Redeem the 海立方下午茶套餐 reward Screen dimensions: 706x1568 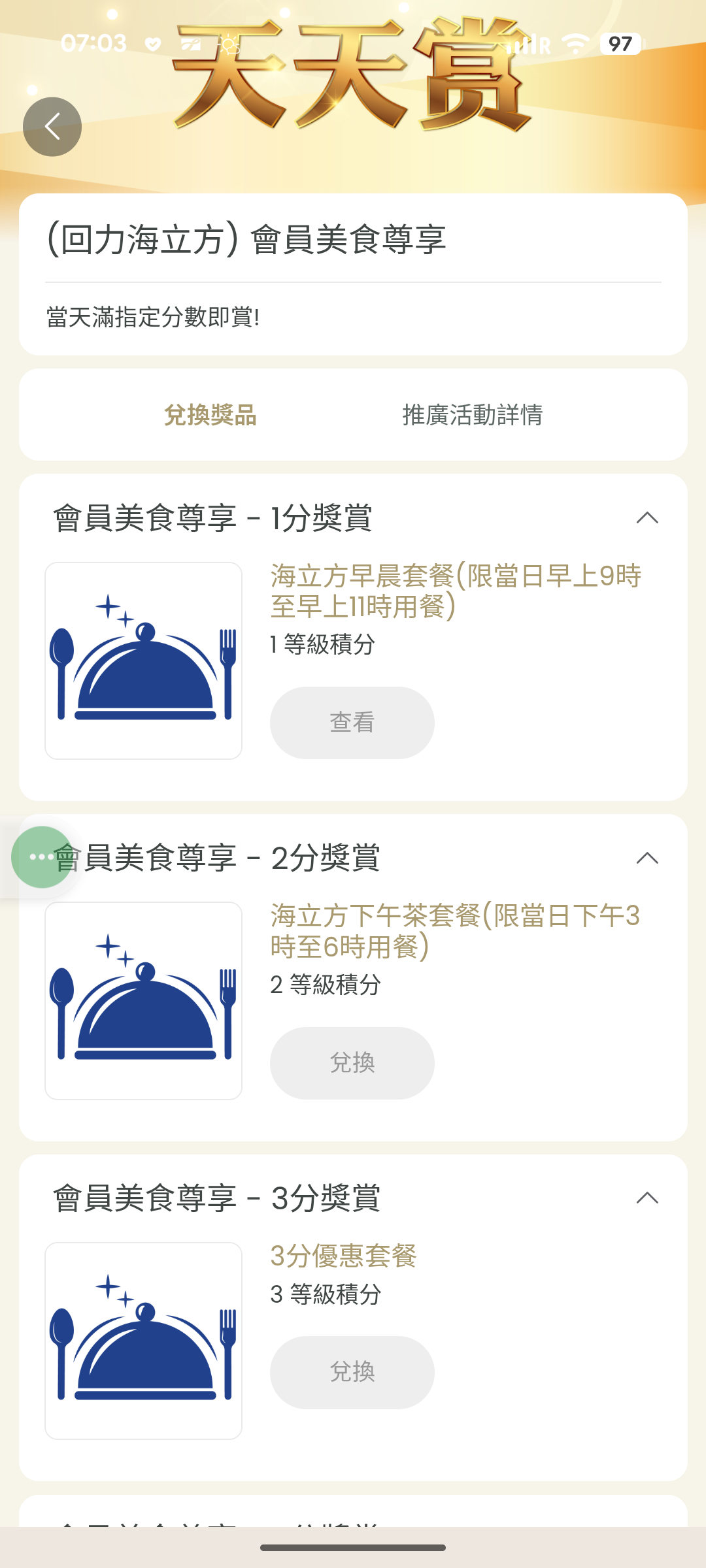(x=352, y=1063)
